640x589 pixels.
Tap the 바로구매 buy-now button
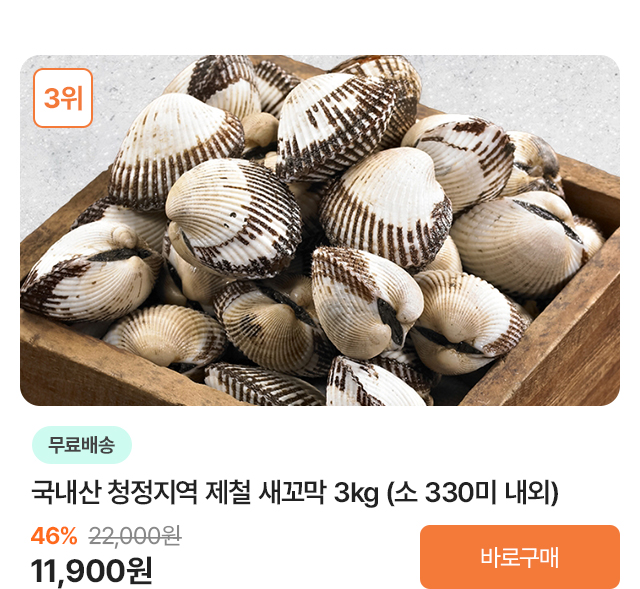coord(520,556)
